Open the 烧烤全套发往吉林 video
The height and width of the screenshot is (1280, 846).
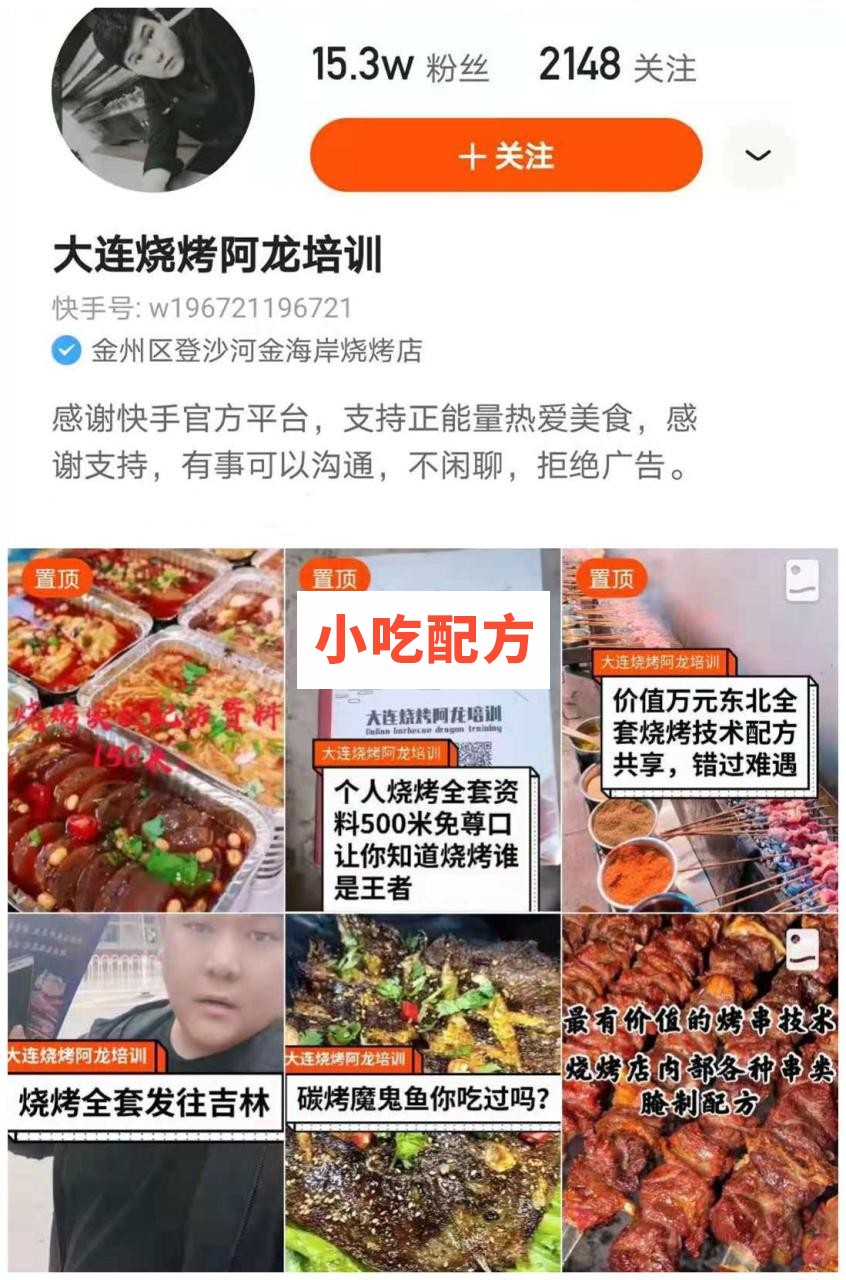pos(140,1090)
